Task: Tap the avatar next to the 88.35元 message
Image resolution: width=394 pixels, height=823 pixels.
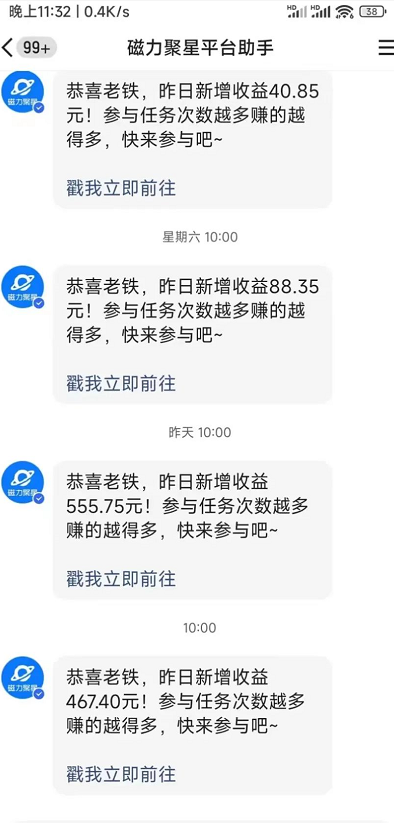Action: click(x=23, y=287)
